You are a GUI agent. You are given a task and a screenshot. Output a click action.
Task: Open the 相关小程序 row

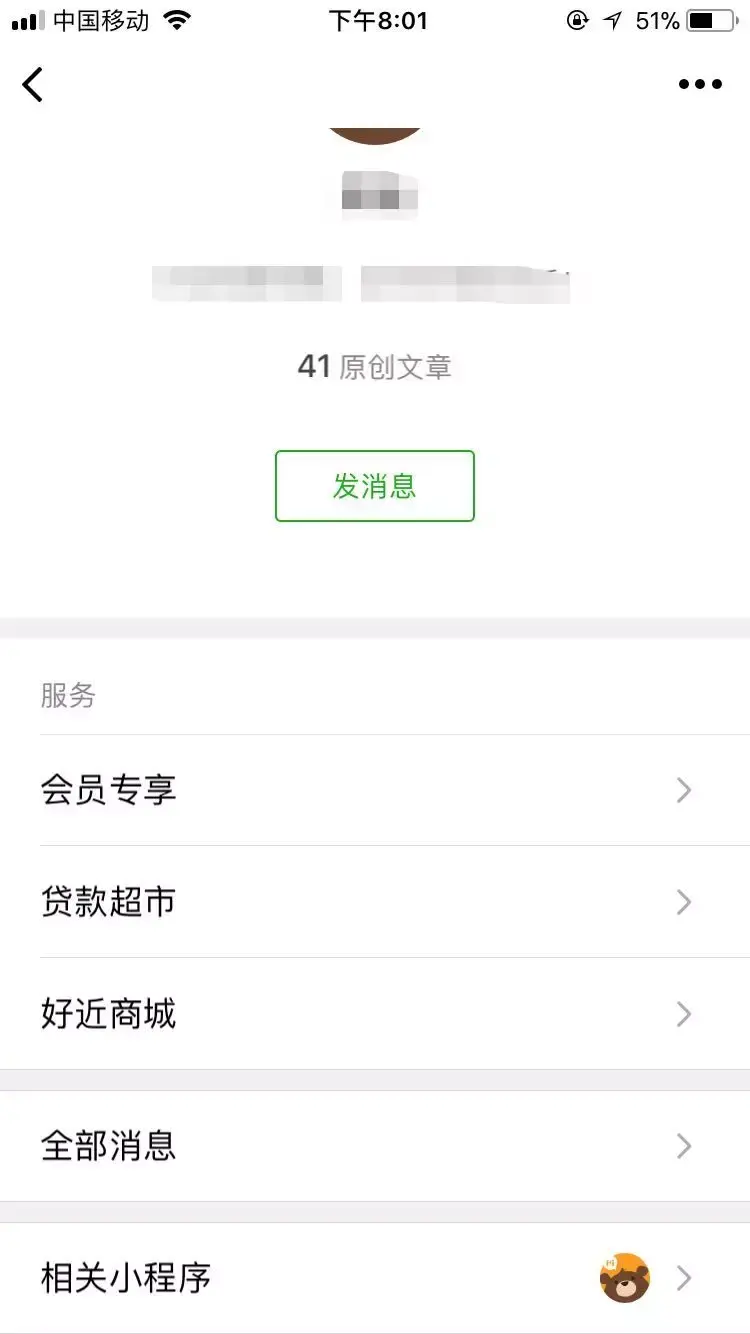click(375, 1278)
